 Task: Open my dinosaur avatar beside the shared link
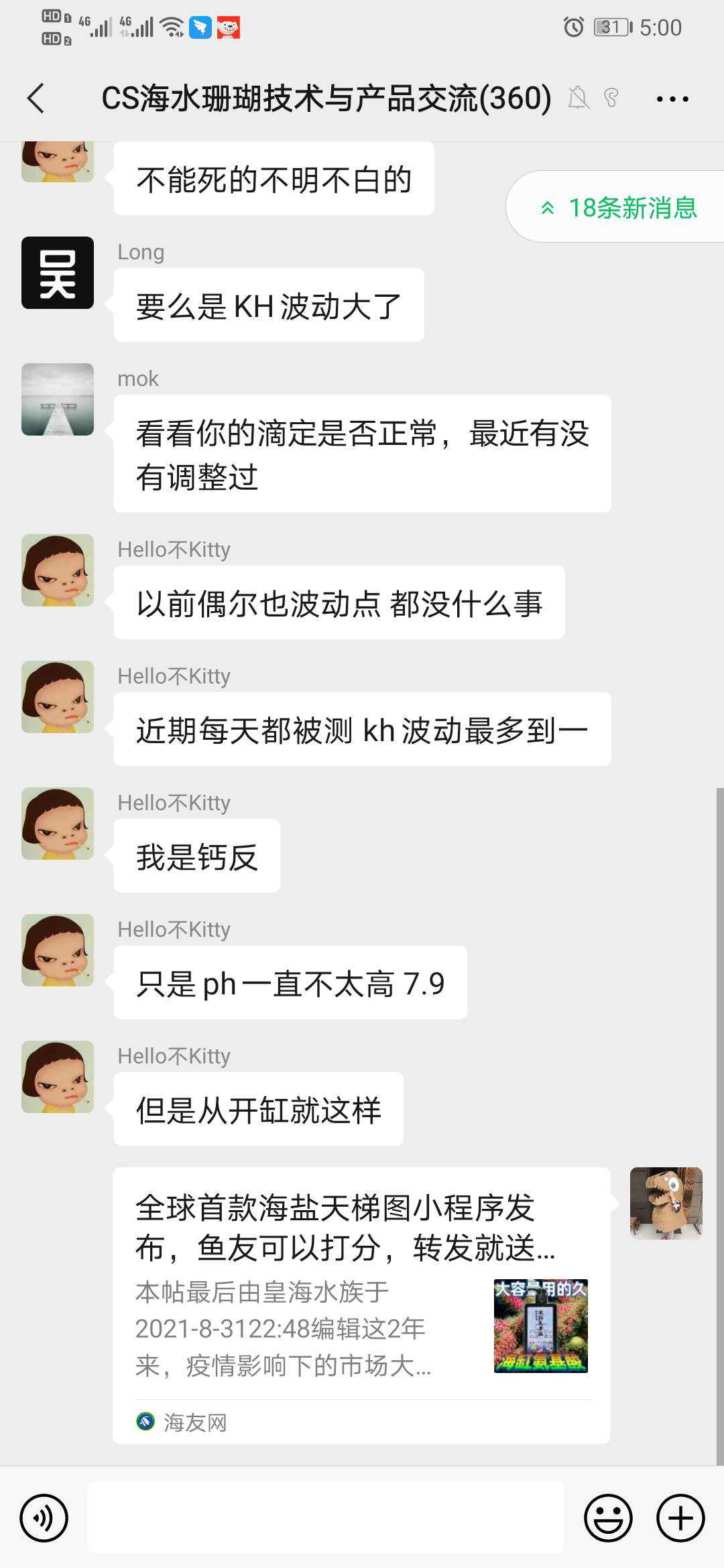coord(666,1203)
